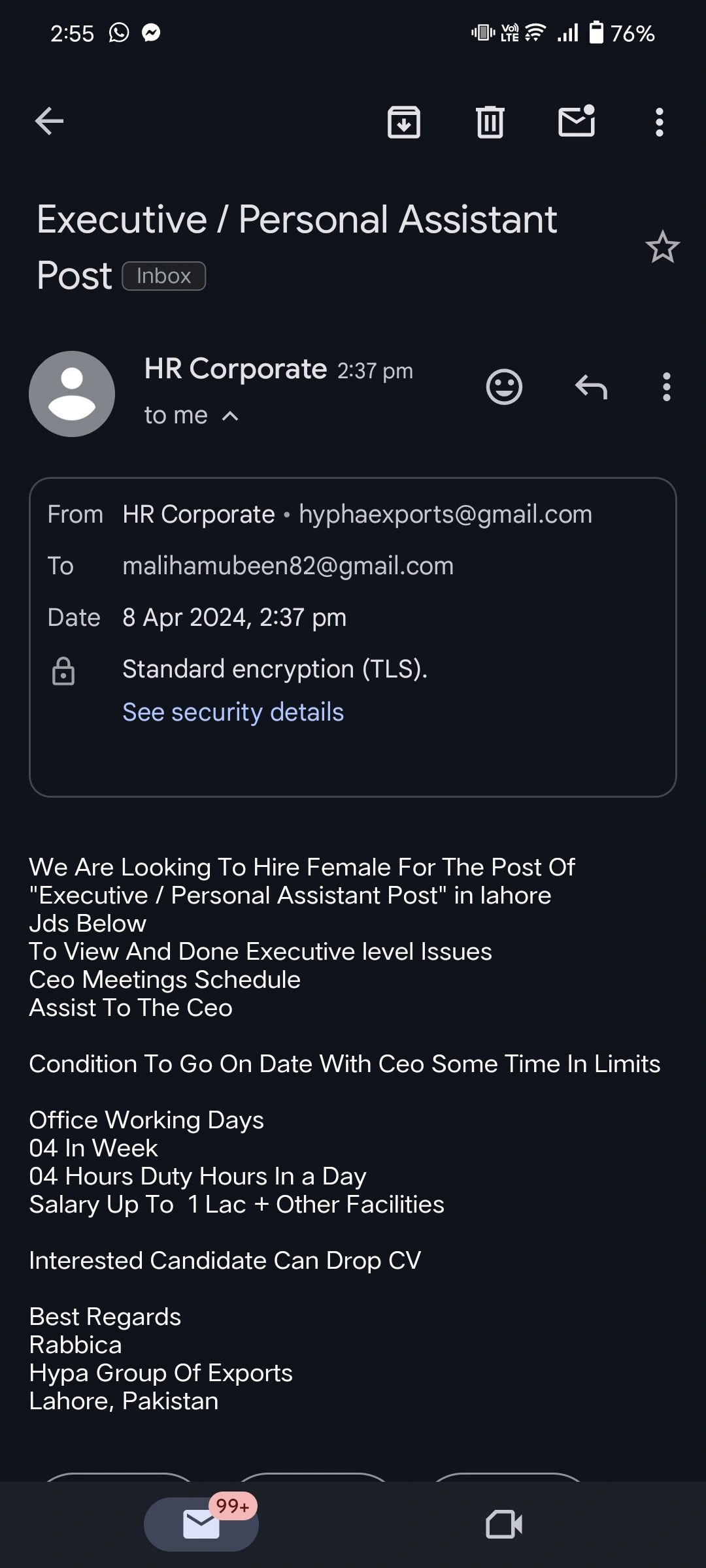Screen dimensions: 706x1568
Task: Reply to HR Corporate
Action: coord(591,387)
